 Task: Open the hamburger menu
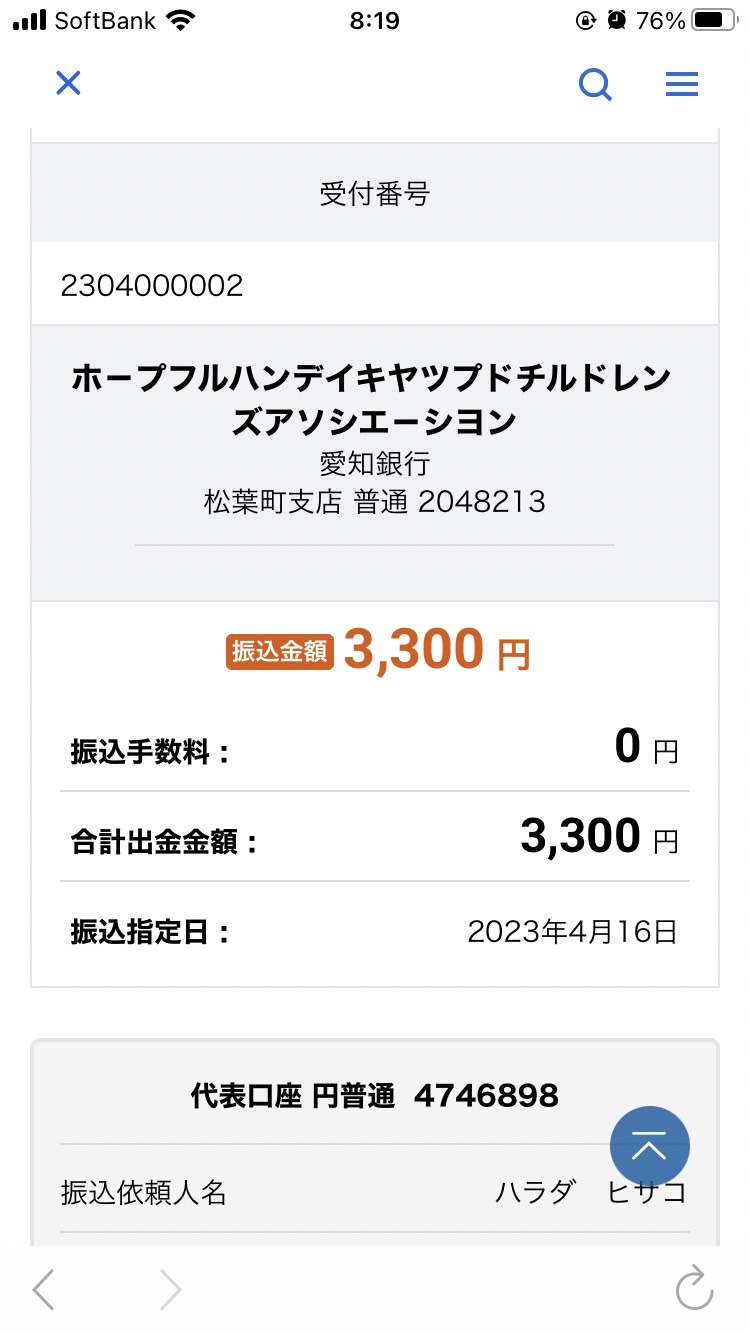[682, 84]
